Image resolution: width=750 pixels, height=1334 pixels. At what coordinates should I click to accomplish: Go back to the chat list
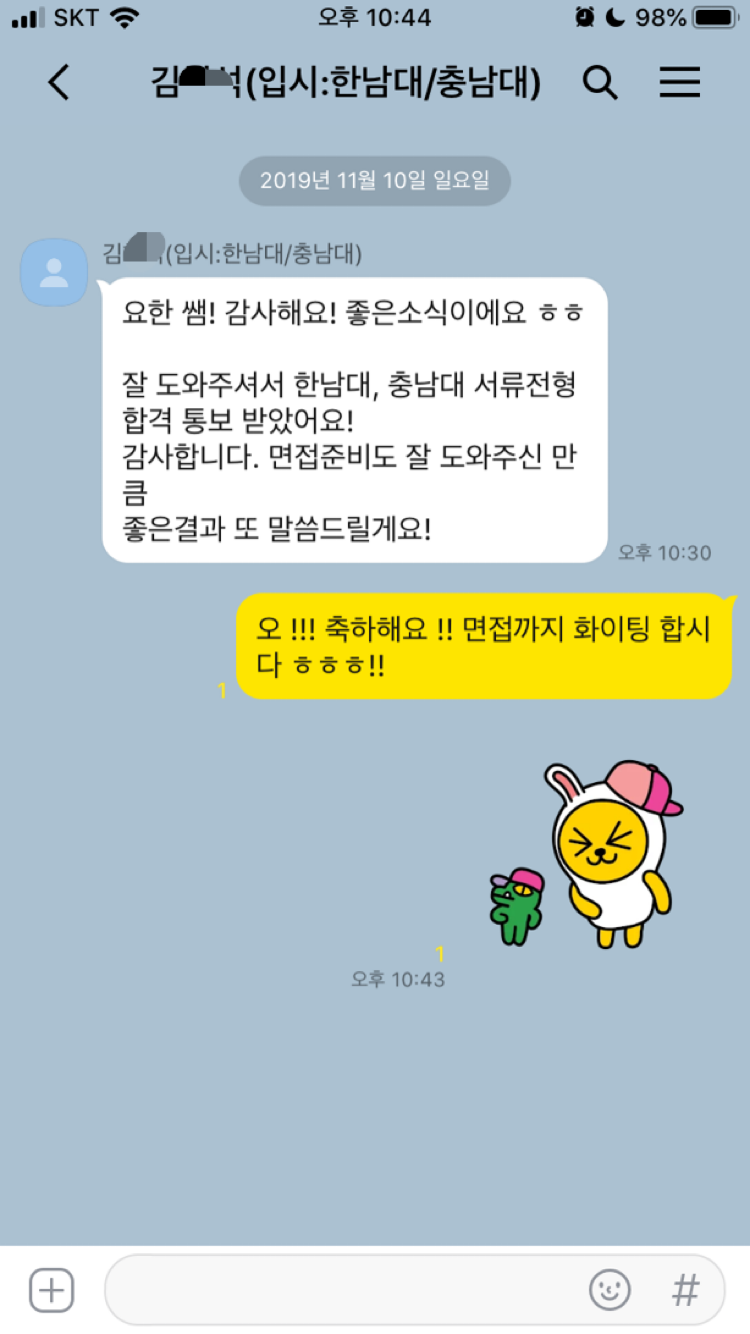click(60, 83)
